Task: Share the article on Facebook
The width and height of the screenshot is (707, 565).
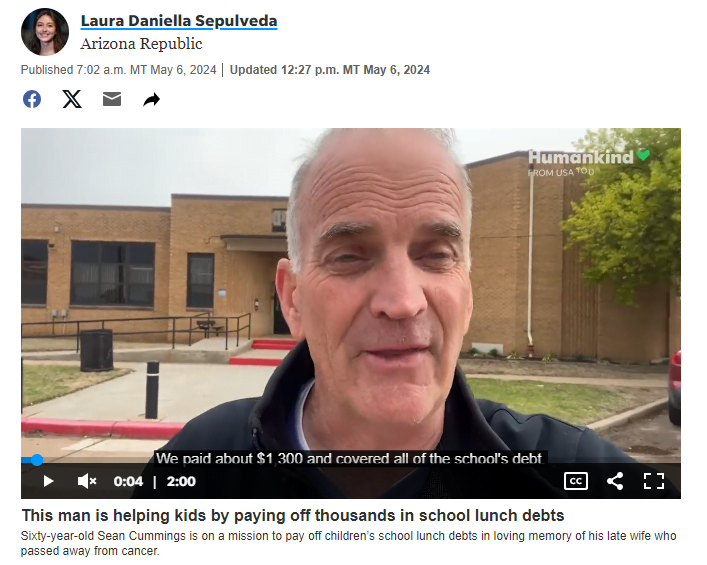Action: [x=32, y=99]
